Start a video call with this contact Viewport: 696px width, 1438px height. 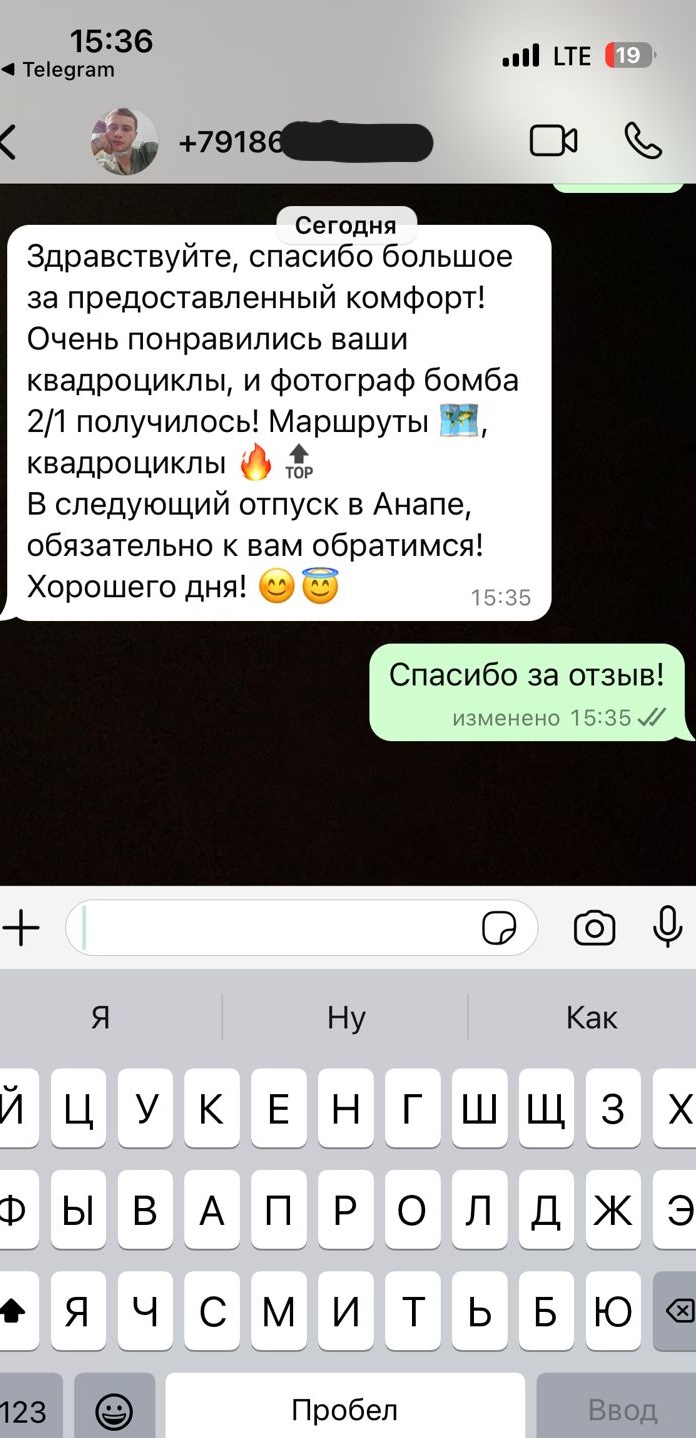(x=553, y=141)
